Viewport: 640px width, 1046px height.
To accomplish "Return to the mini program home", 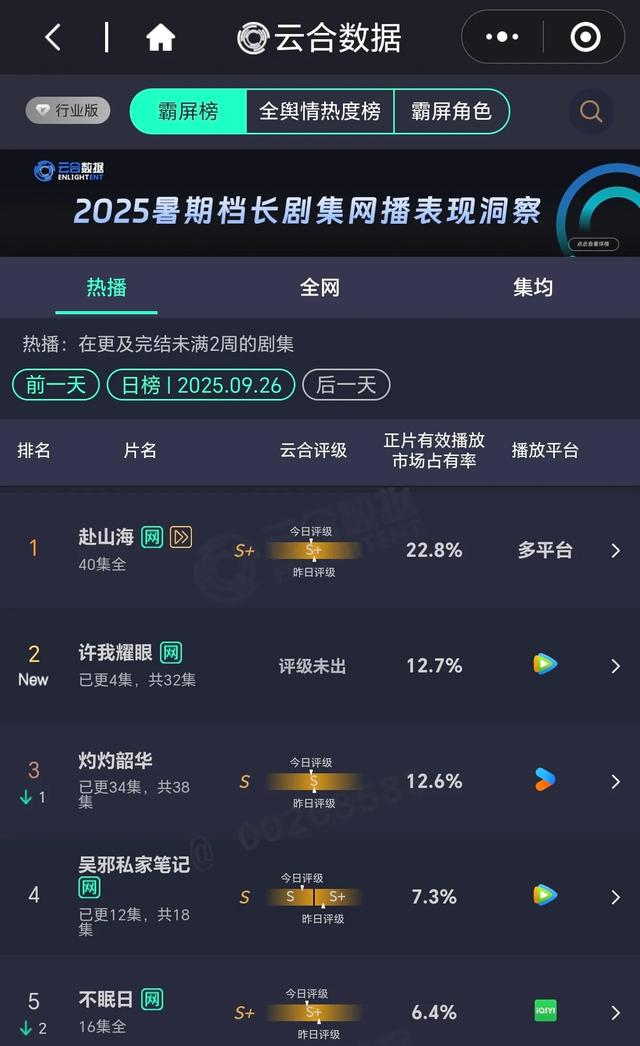I will pos(160,38).
